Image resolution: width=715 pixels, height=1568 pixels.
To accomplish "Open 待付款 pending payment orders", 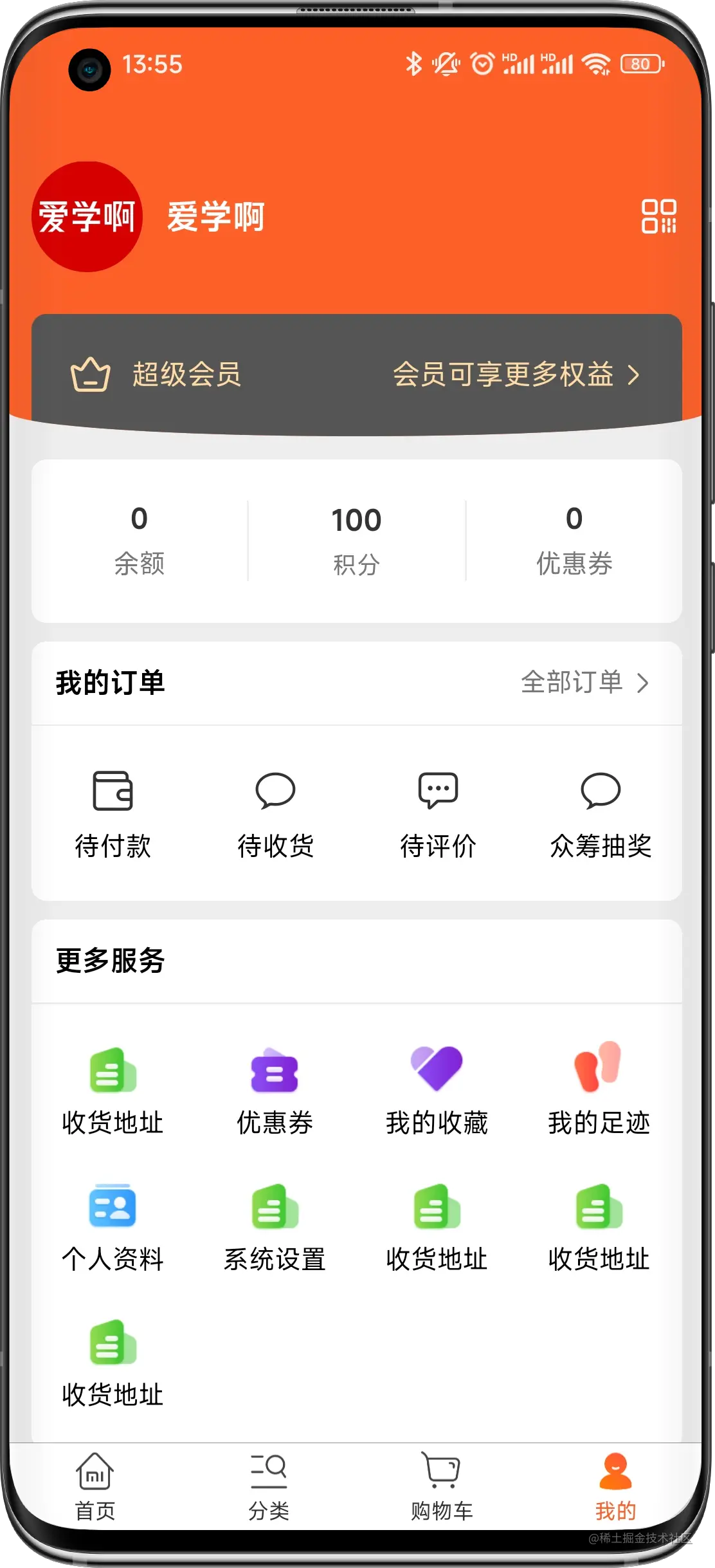I will [113, 814].
